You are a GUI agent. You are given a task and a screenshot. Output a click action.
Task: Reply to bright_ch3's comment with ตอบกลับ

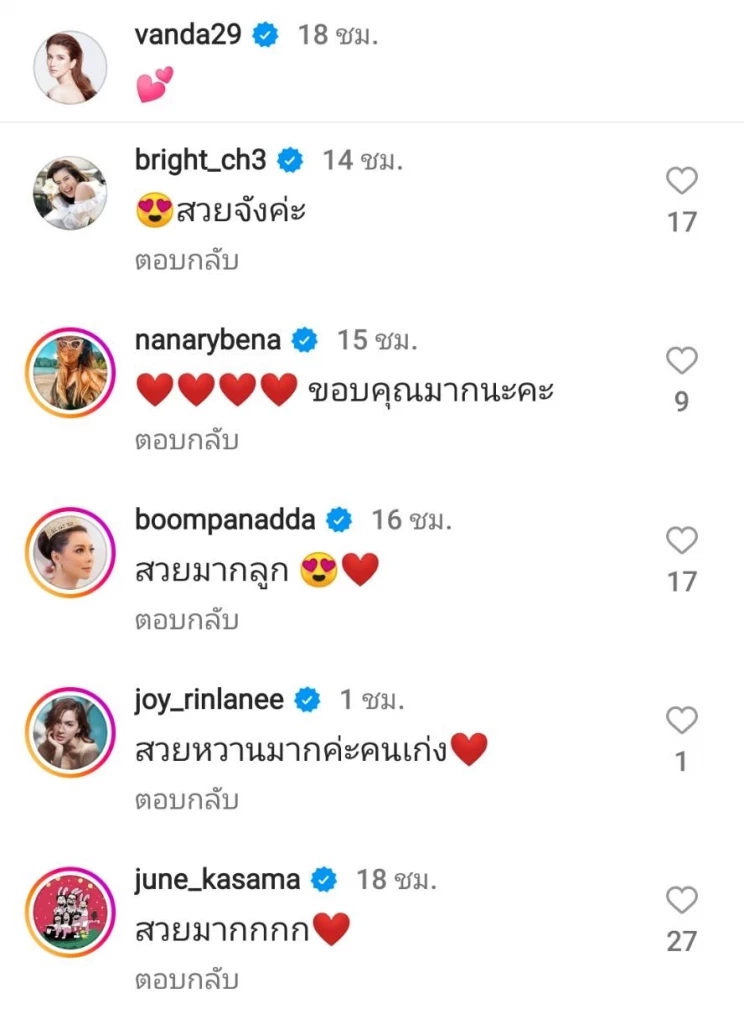pos(184,261)
